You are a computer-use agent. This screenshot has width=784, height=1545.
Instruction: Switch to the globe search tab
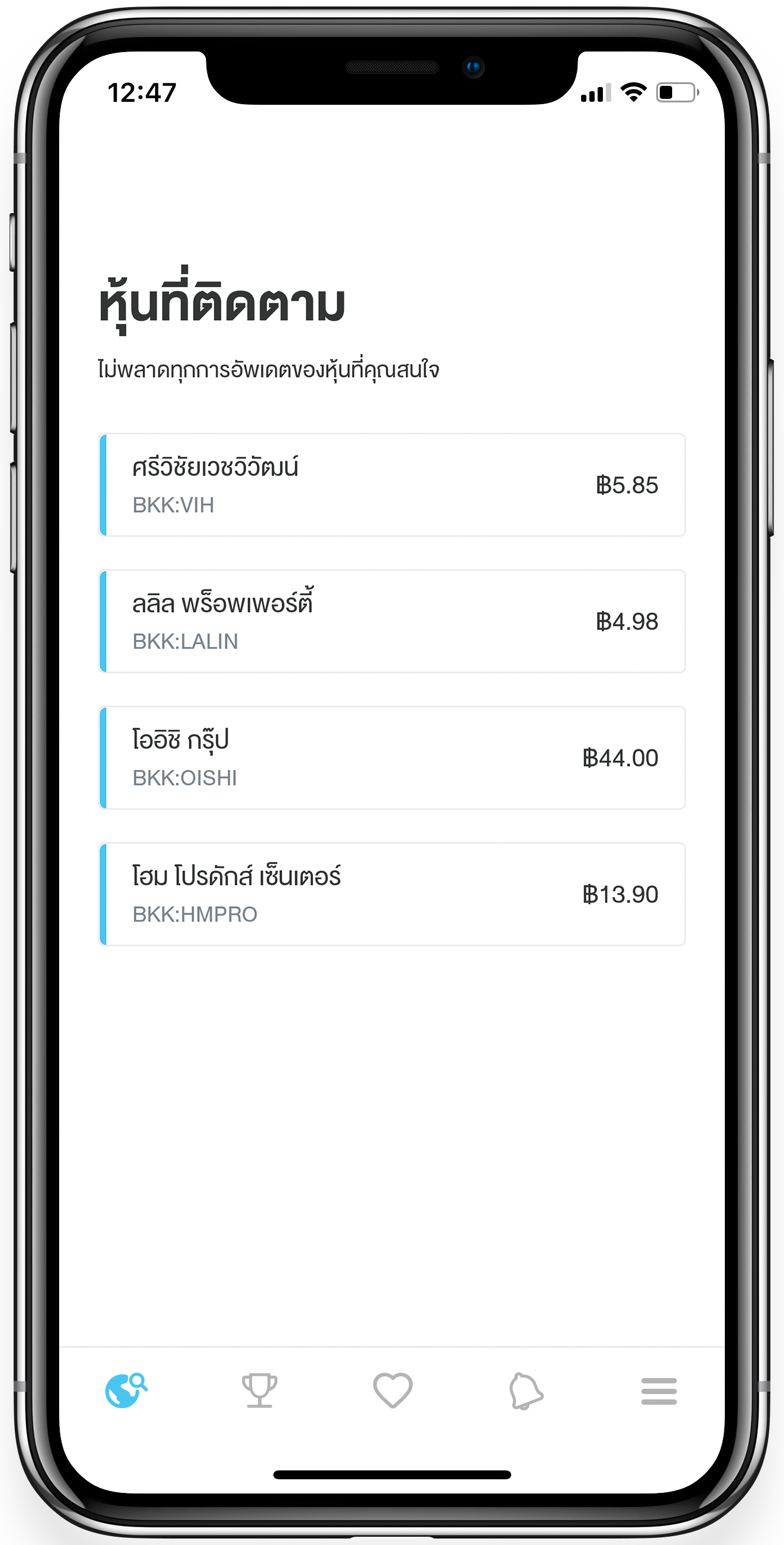(126, 1390)
